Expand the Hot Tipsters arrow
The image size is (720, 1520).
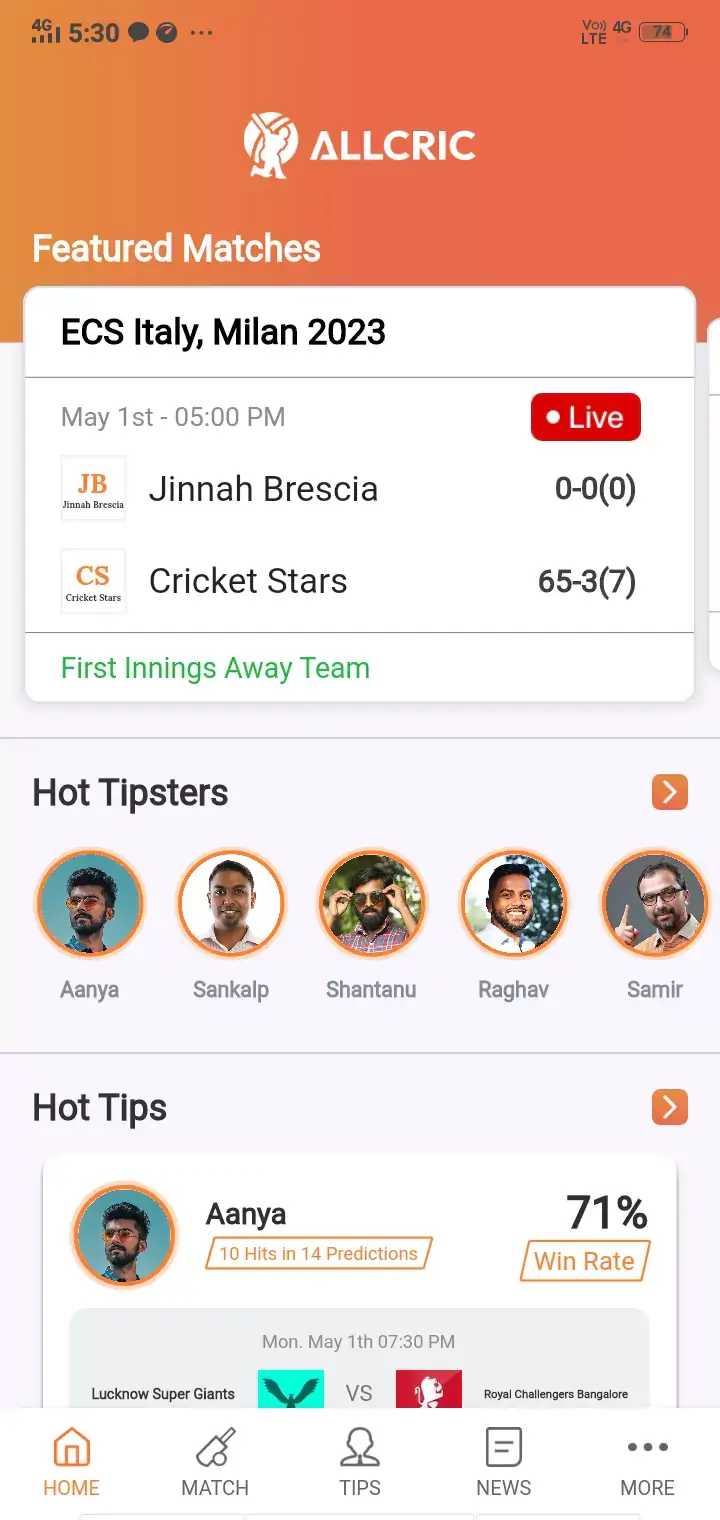tap(669, 792)
